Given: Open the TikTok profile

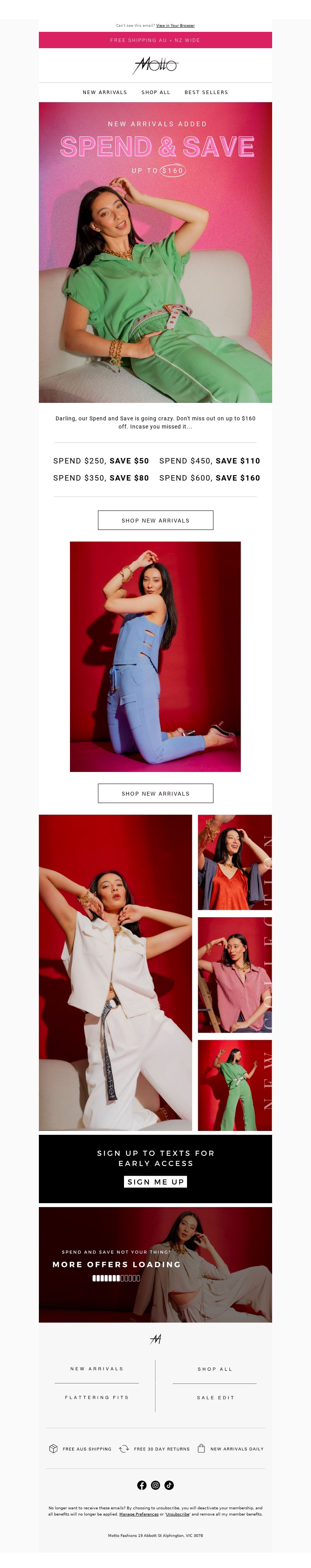Looking at the screenshot, I should coord(169,1485).
